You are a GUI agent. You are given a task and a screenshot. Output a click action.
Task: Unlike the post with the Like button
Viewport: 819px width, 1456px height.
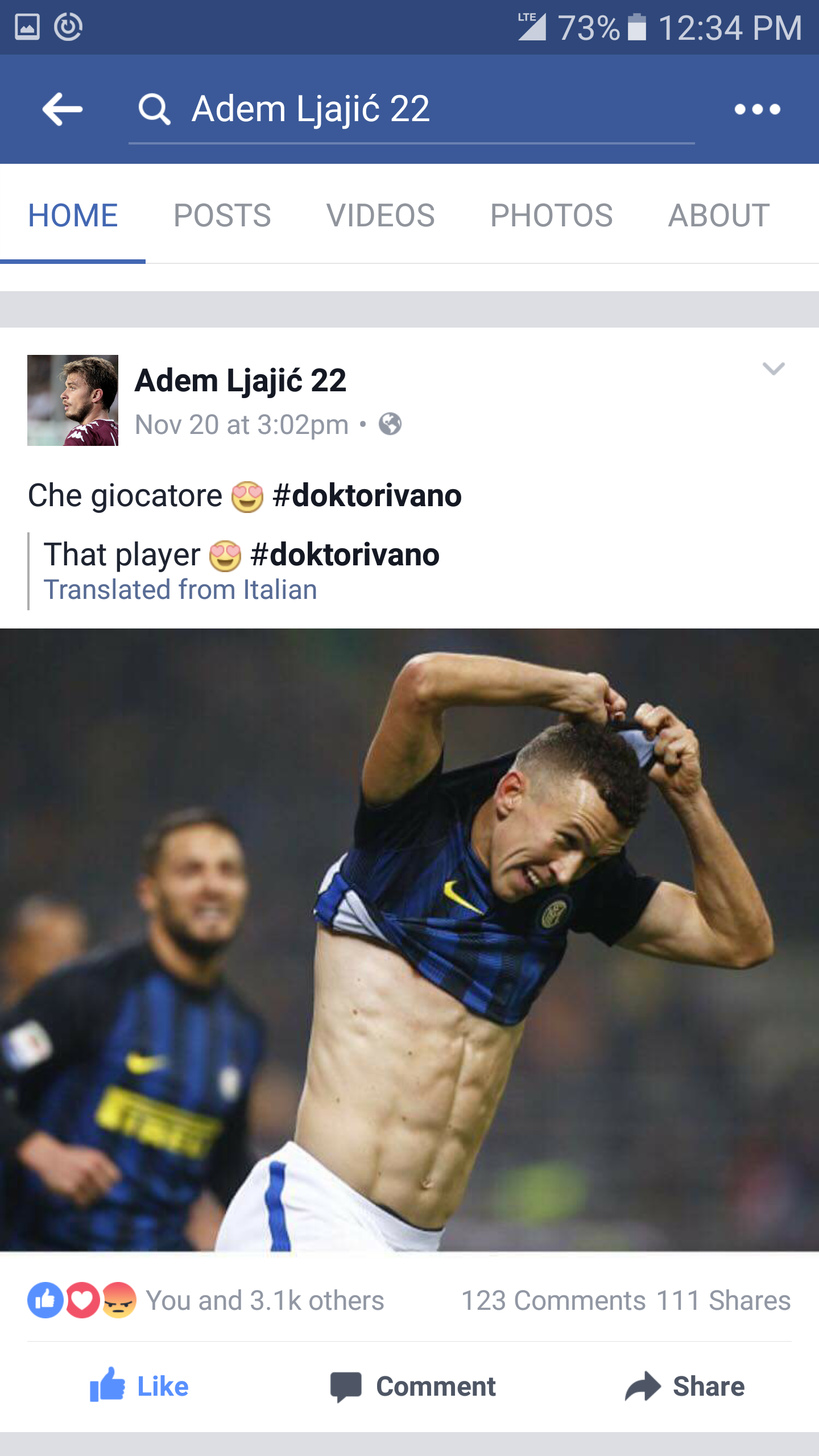[140, 1386]
